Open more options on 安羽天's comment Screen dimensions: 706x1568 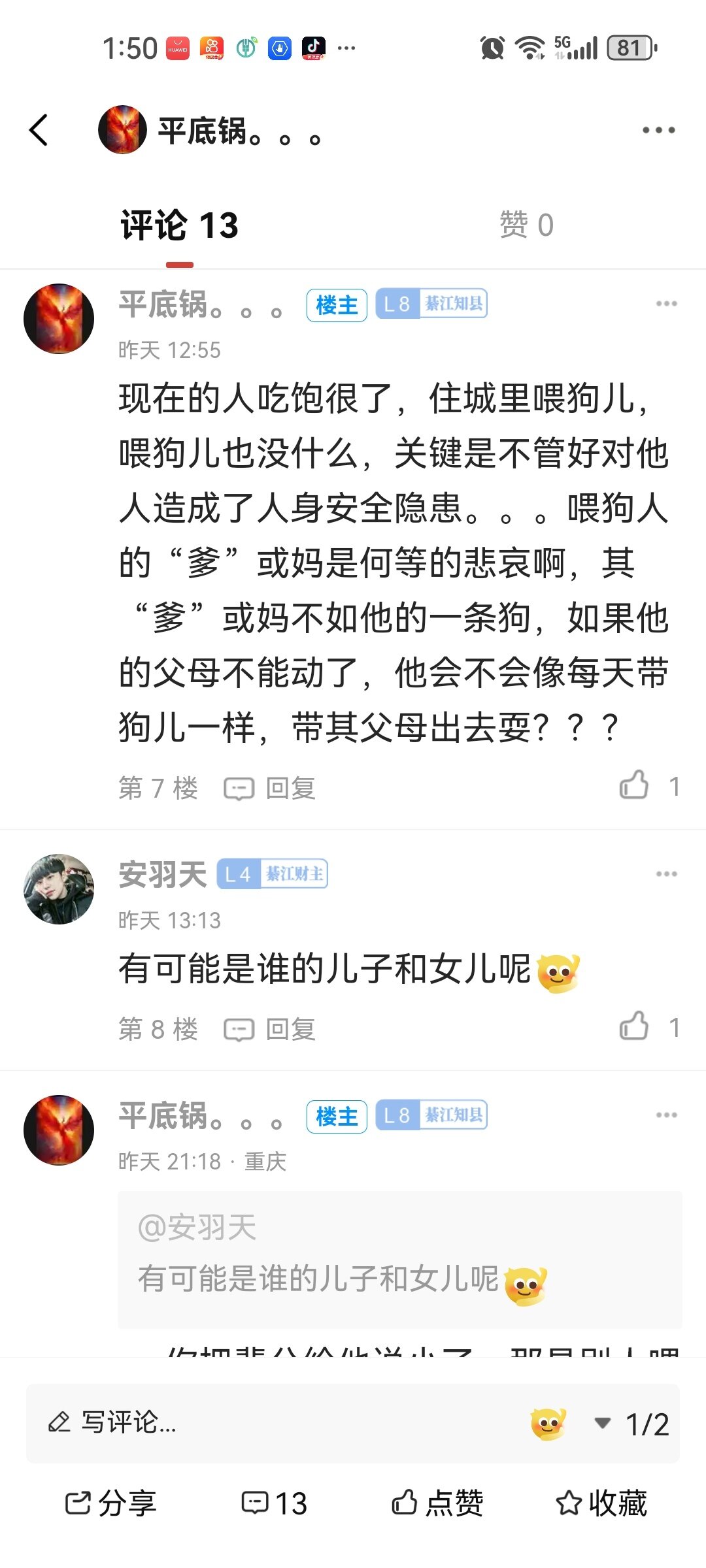click(666, 874)
